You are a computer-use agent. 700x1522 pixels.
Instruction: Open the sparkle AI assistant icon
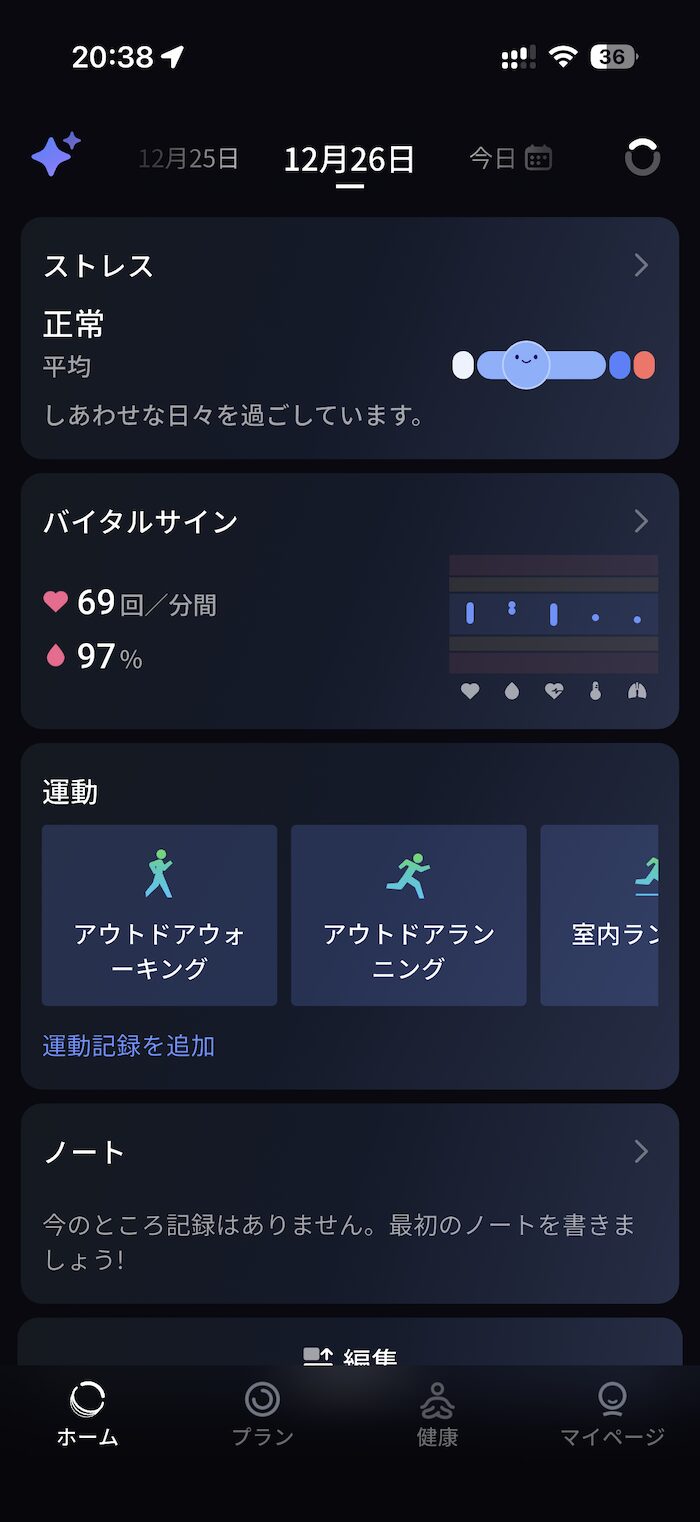coord(55,155)
